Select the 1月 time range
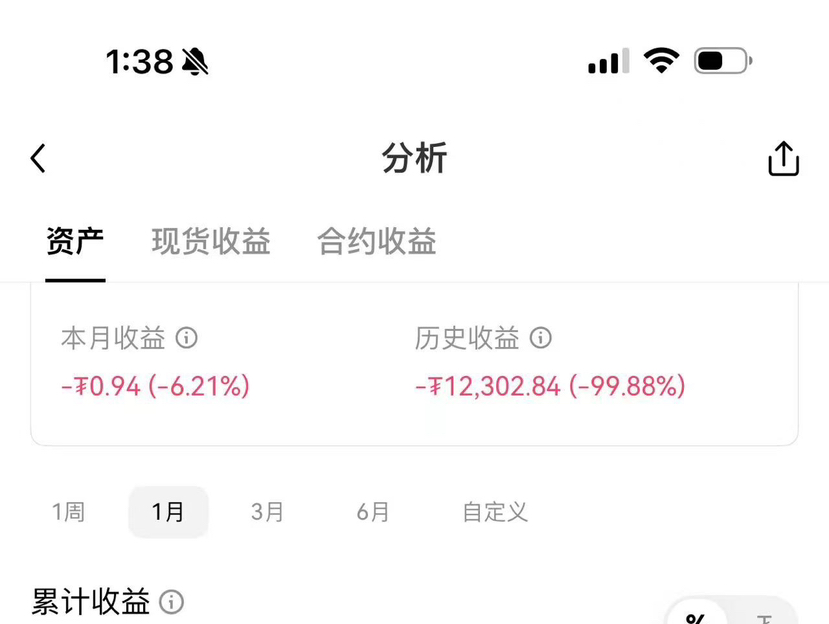This screenshot has height=624, width=829. (168, 512)
